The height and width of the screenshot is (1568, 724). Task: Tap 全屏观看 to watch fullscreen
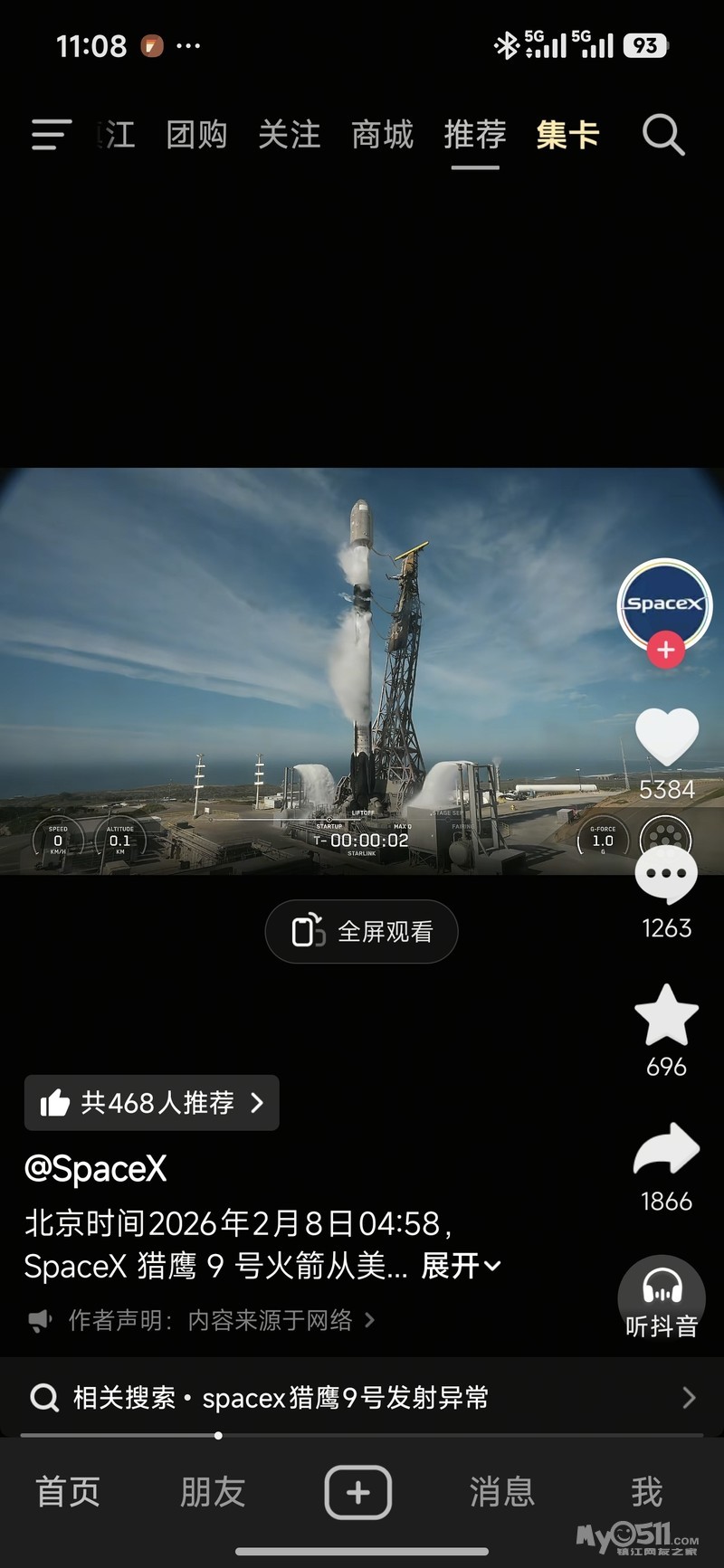click(361, 931)
